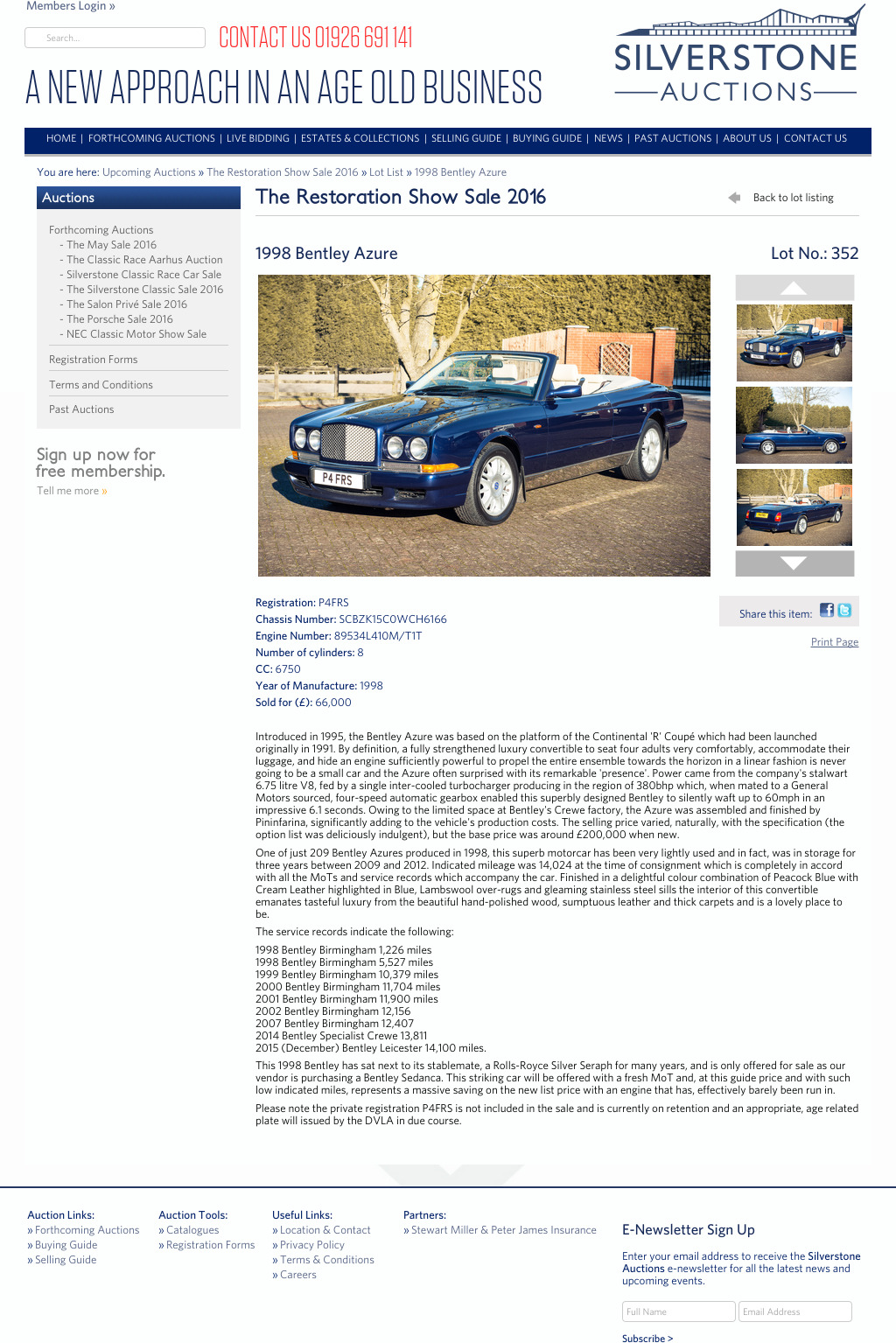Open The Porsche Sale 2016
Screen dimensions: 896x1343
point(119,319)
